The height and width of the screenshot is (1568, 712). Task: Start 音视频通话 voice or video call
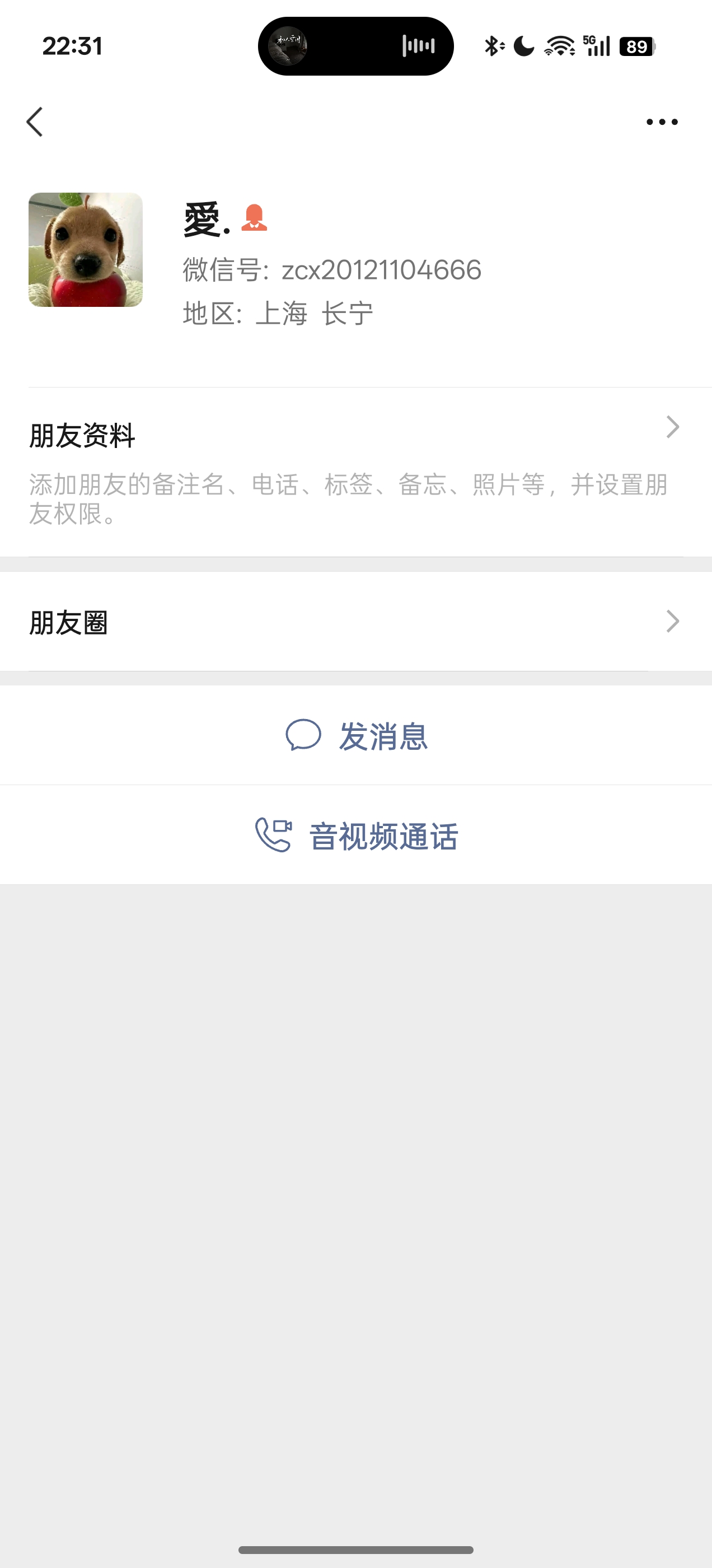pos(356,835)
